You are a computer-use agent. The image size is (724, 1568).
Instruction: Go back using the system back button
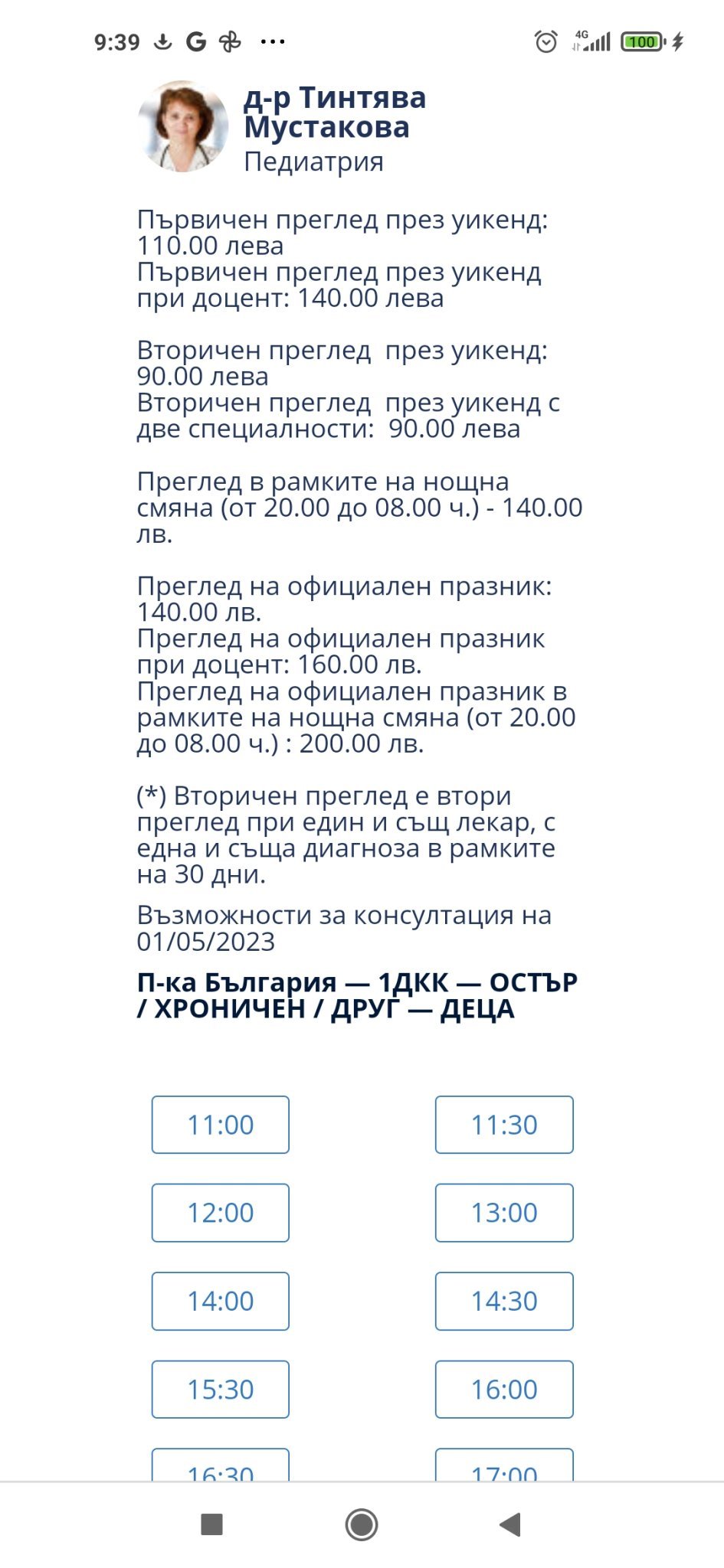tap(509, 1524)
